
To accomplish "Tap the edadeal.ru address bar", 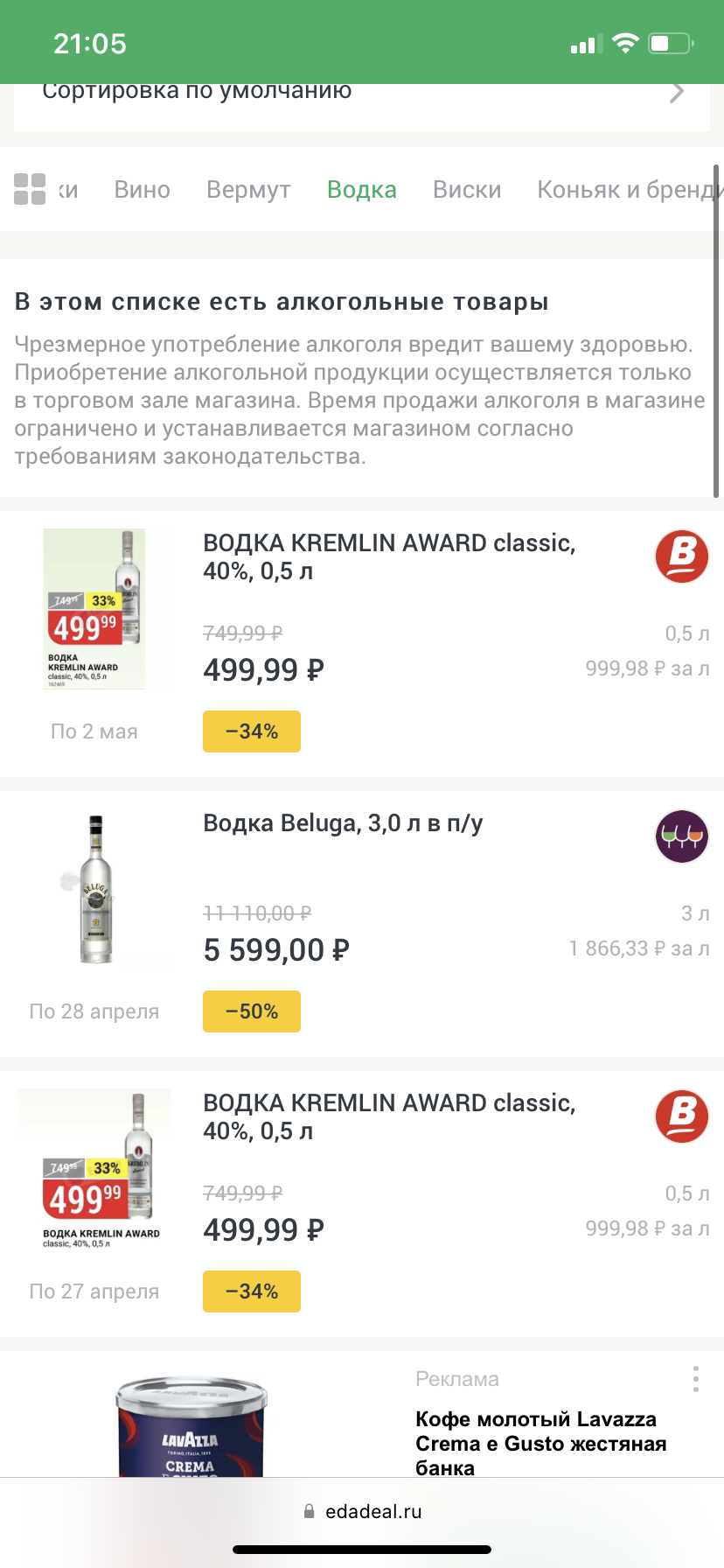I will pyautogui.click(x=362, y=1511).
